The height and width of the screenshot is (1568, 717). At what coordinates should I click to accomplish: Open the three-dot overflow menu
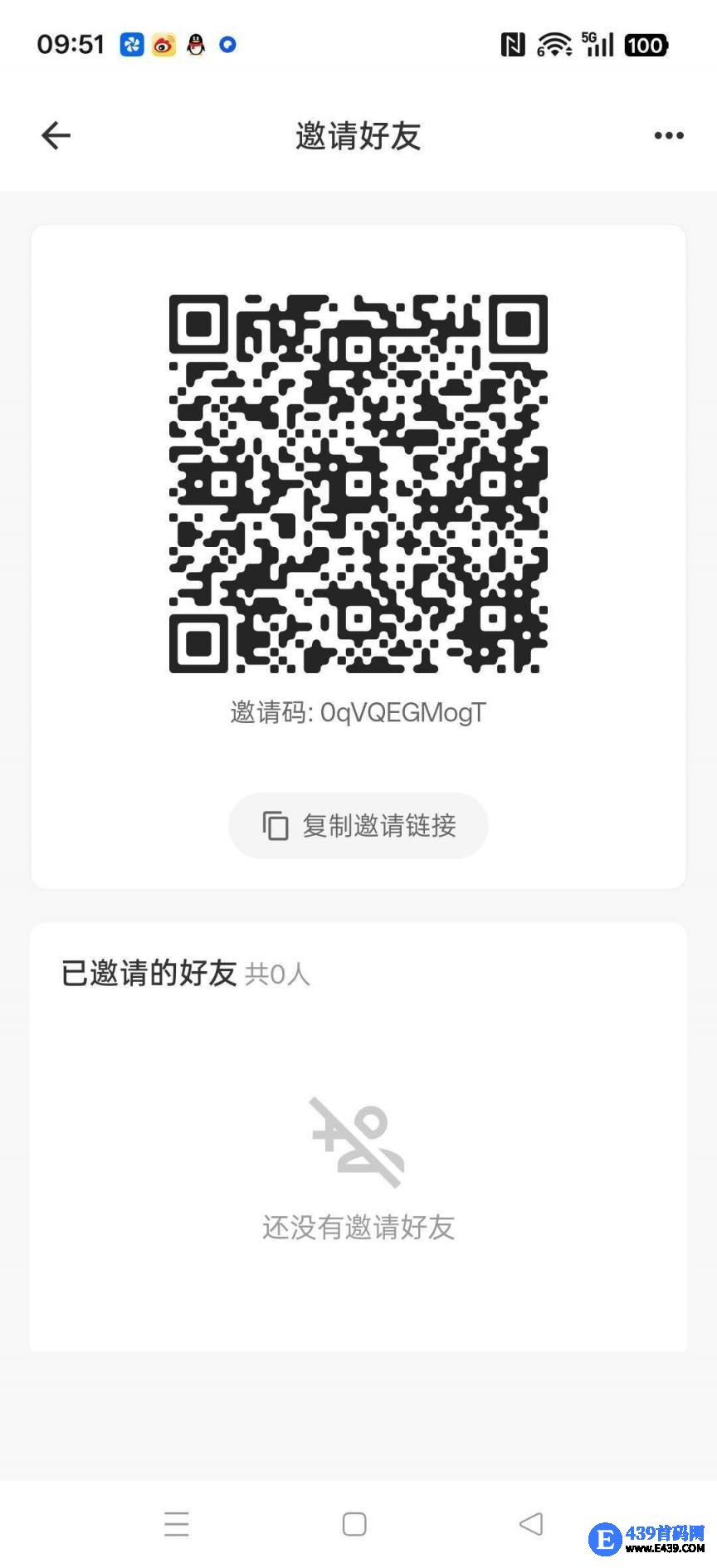coord(666,134)
